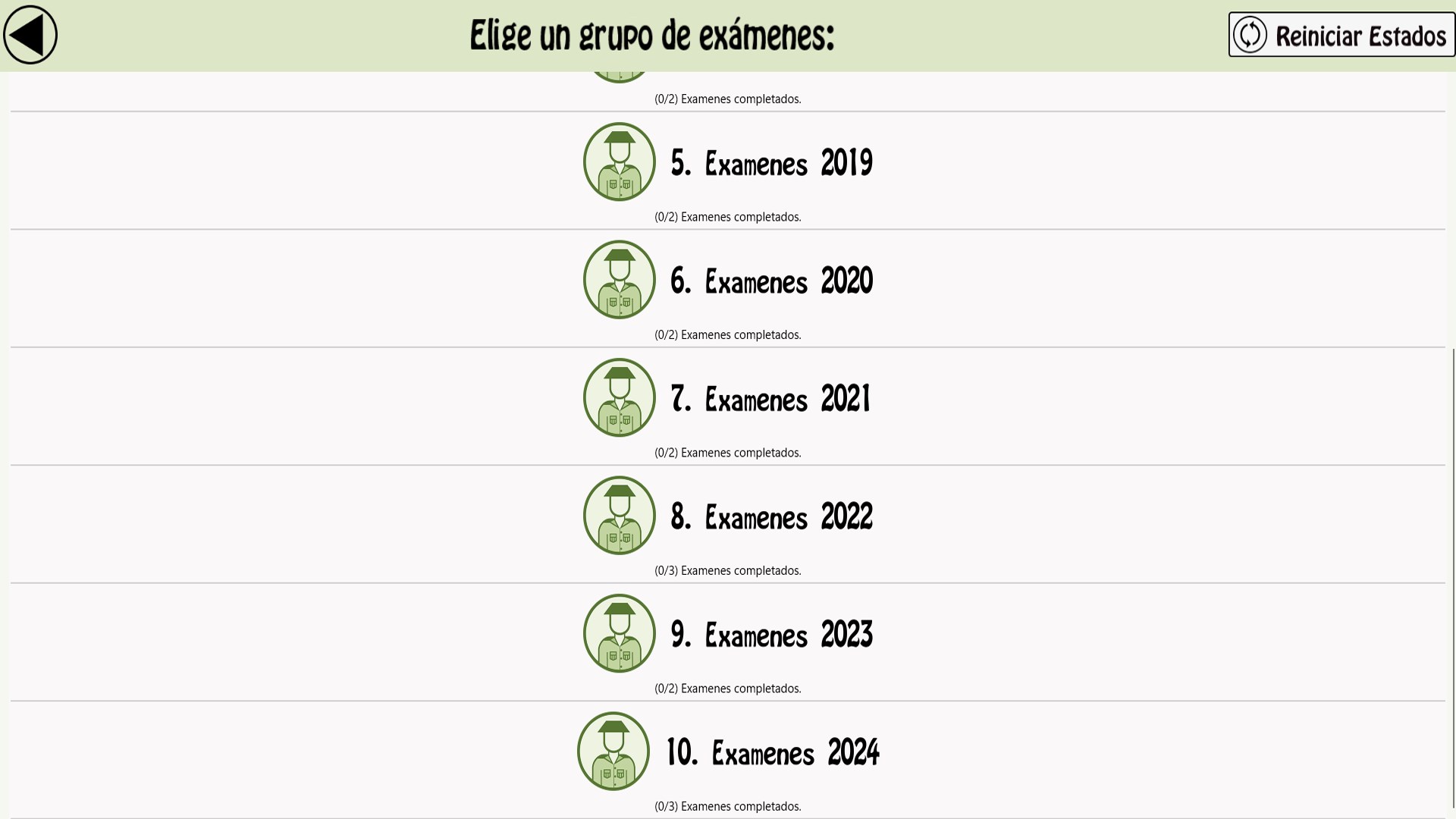Go back with the arrow icon

[x=30, y=35]
